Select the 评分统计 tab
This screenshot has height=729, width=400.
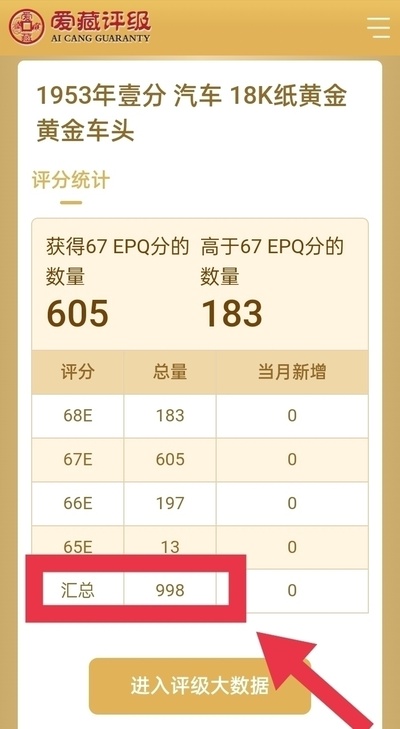coord(71,180)
